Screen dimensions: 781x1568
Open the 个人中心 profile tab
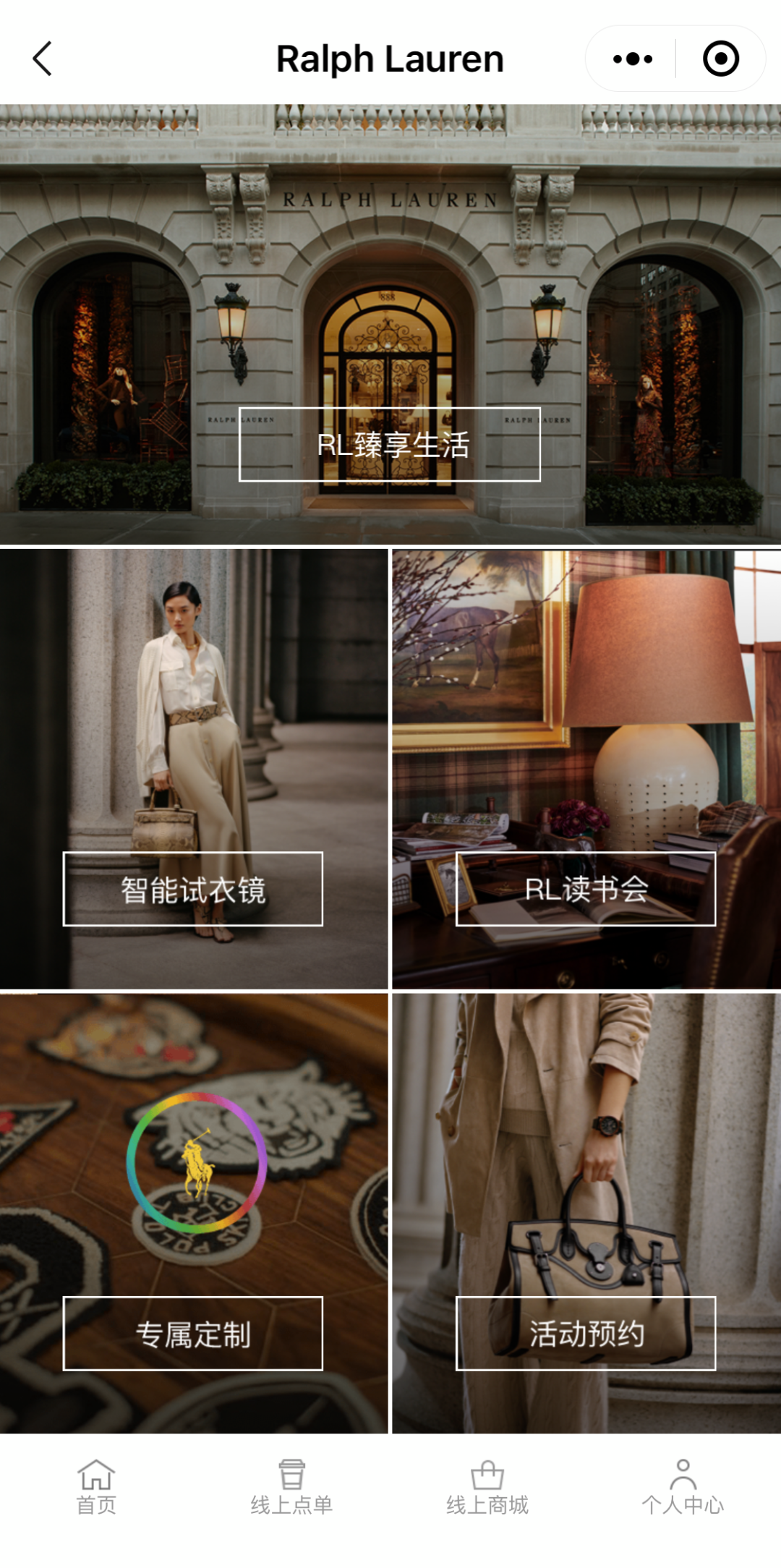pyautogui.click(x=683, y=1487)
